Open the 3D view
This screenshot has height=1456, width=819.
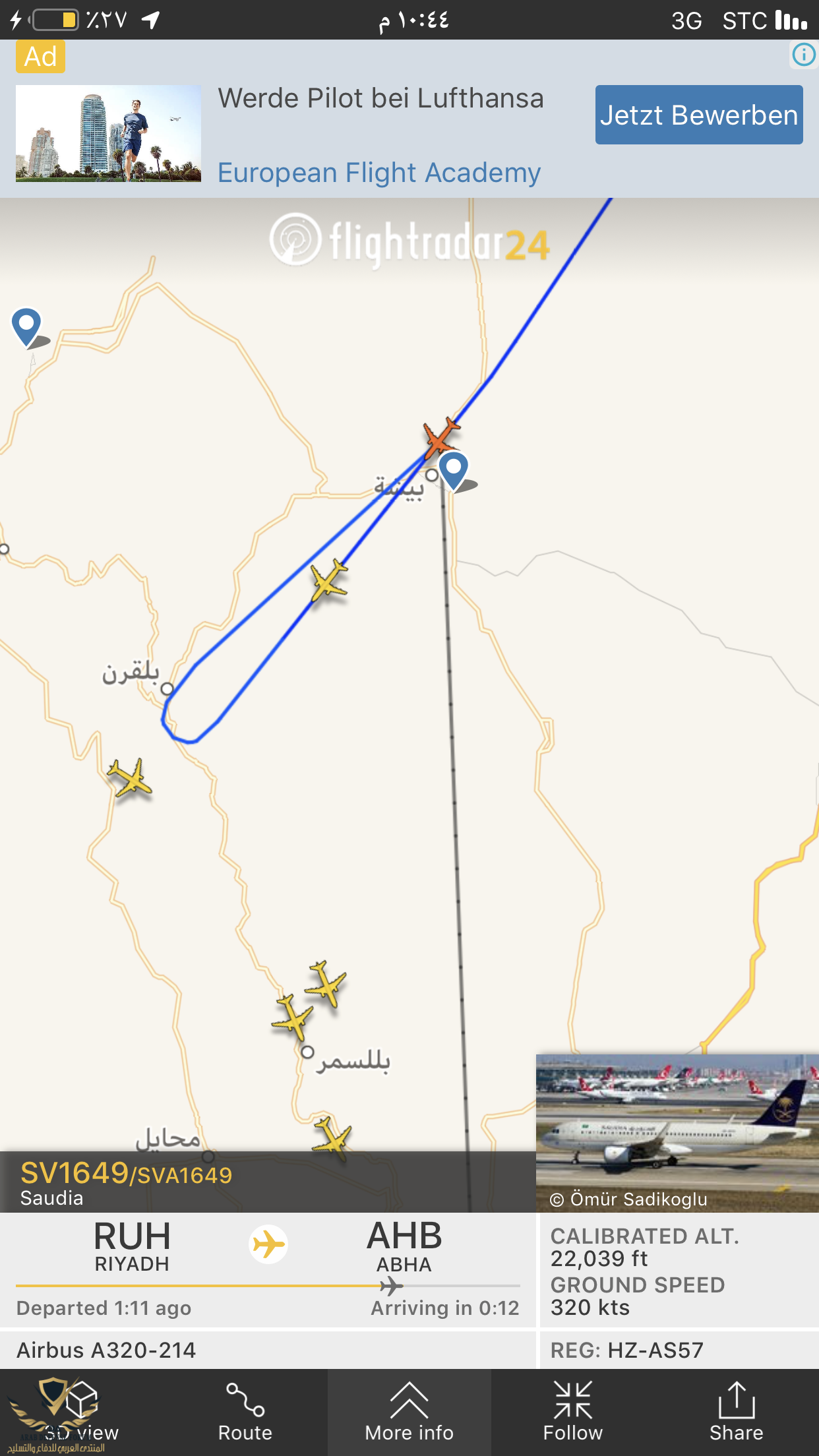pos(81,1412)
